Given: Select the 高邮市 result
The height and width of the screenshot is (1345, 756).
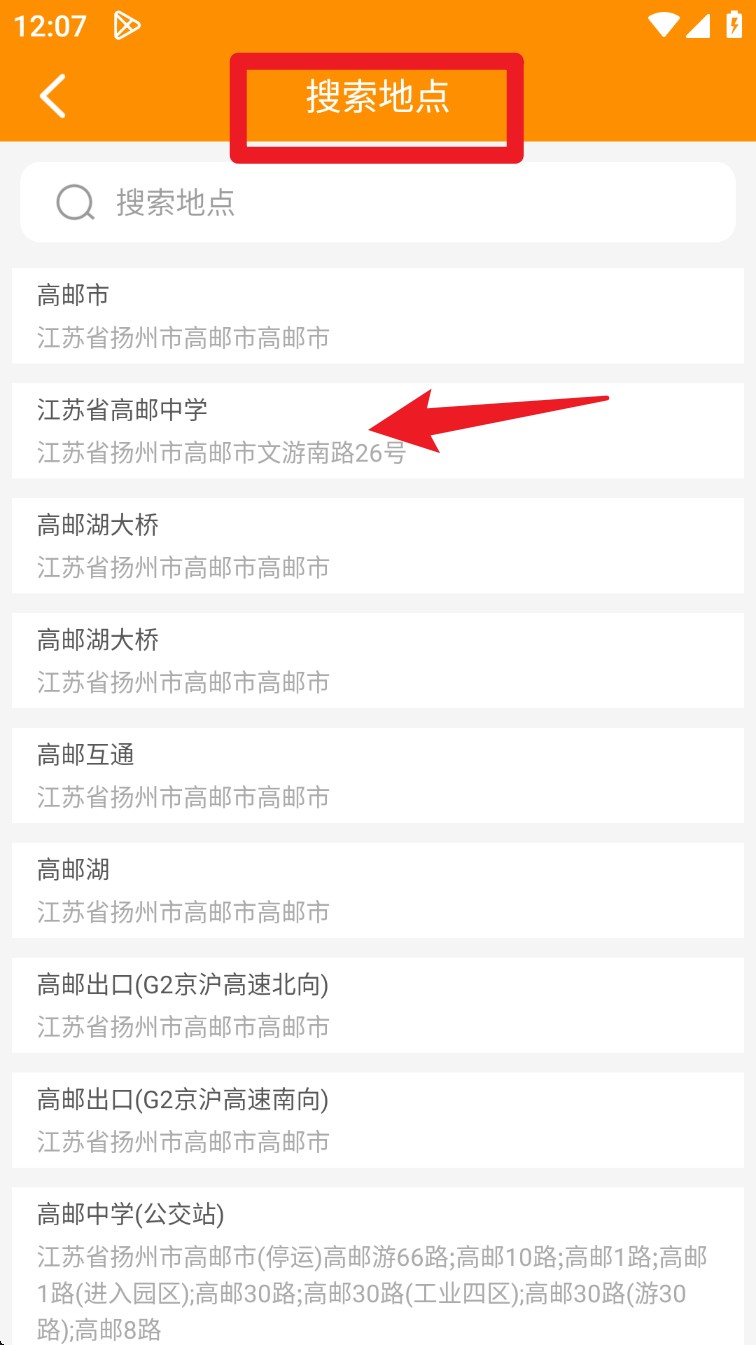Looking at the screenshot, I should click(378, 316).
